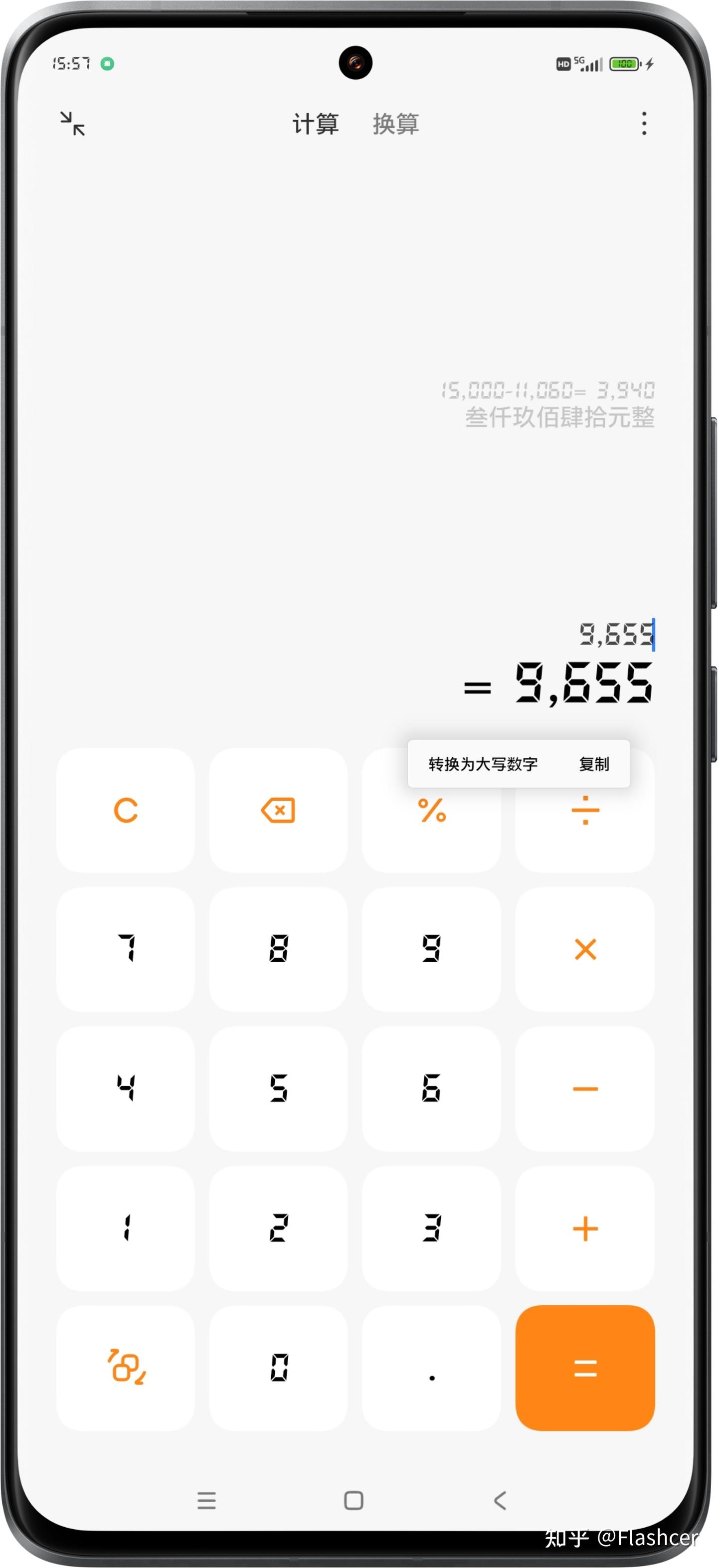The width and height of the screenshot is (718, 1568).
Task: Select the 计算 tab
Action: (316, 124)
